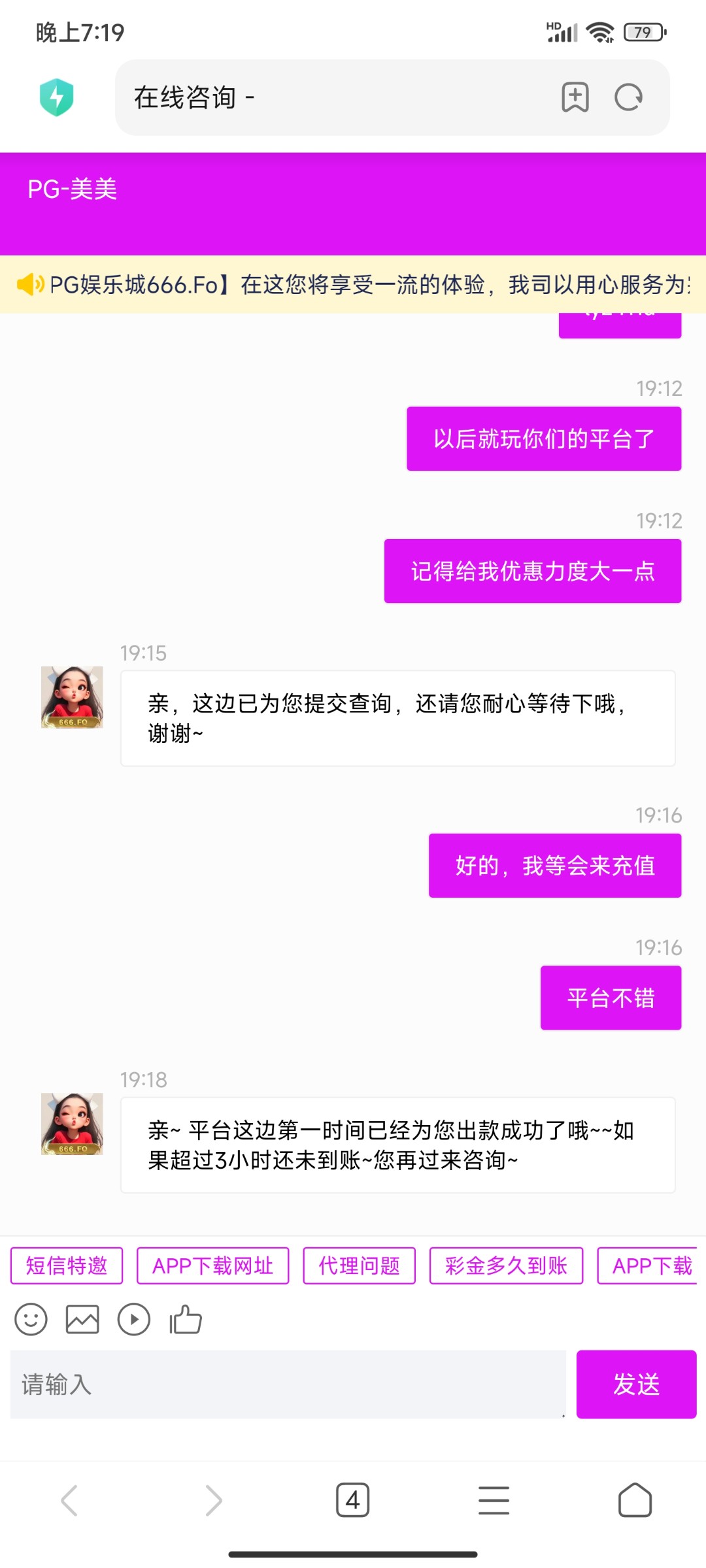Open the browser menu
Image resolution: width=706 pixels, height=1568 pixels.
point(494,1500)
